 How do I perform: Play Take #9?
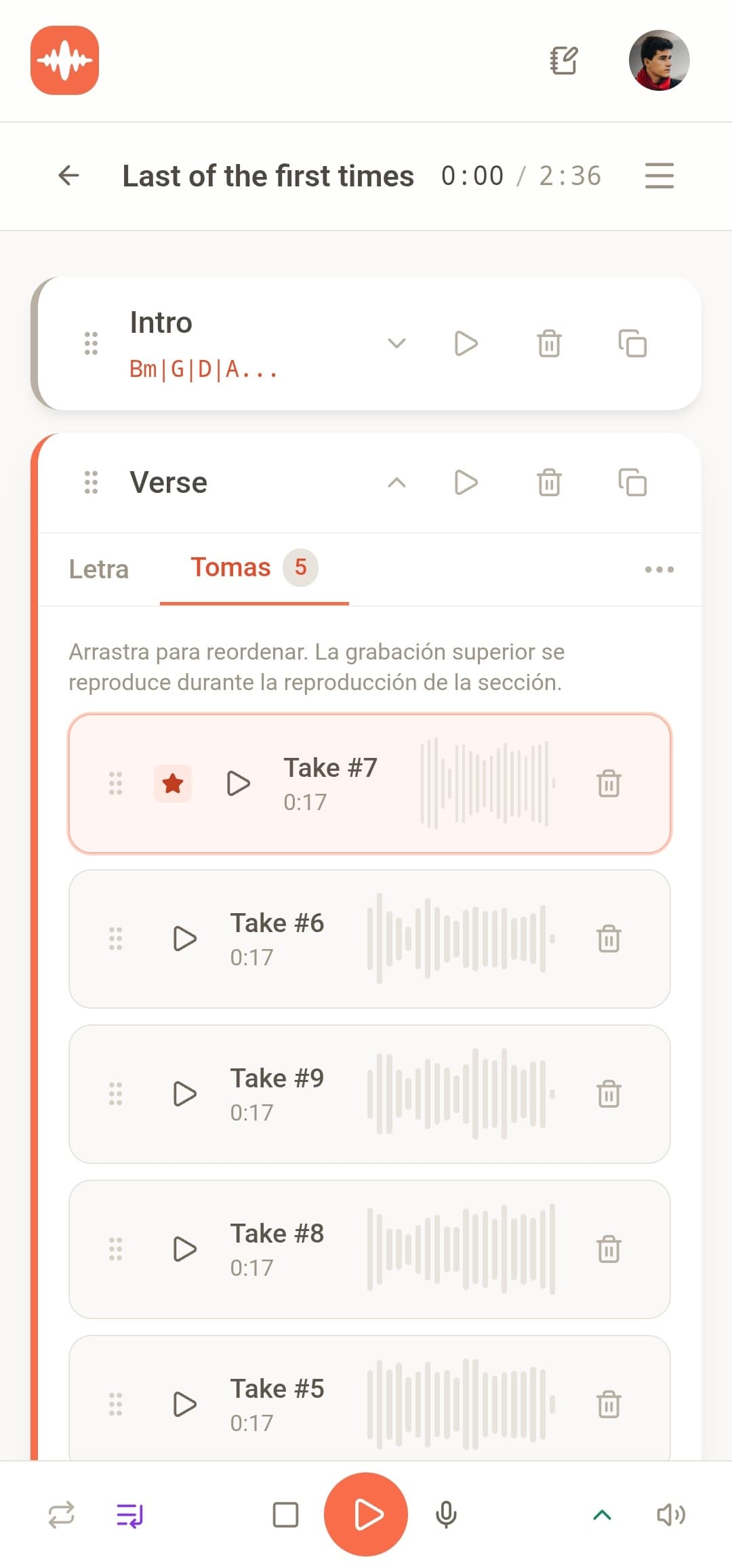(184, 1093)
